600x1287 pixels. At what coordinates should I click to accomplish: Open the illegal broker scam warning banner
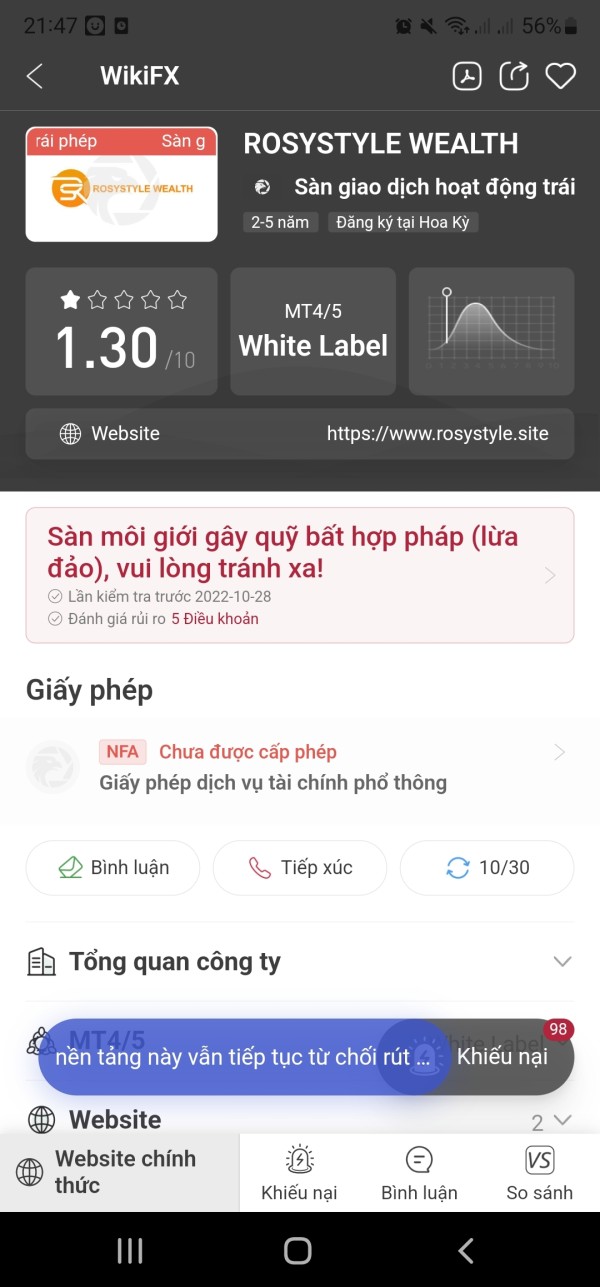click(x=300, y=575)
